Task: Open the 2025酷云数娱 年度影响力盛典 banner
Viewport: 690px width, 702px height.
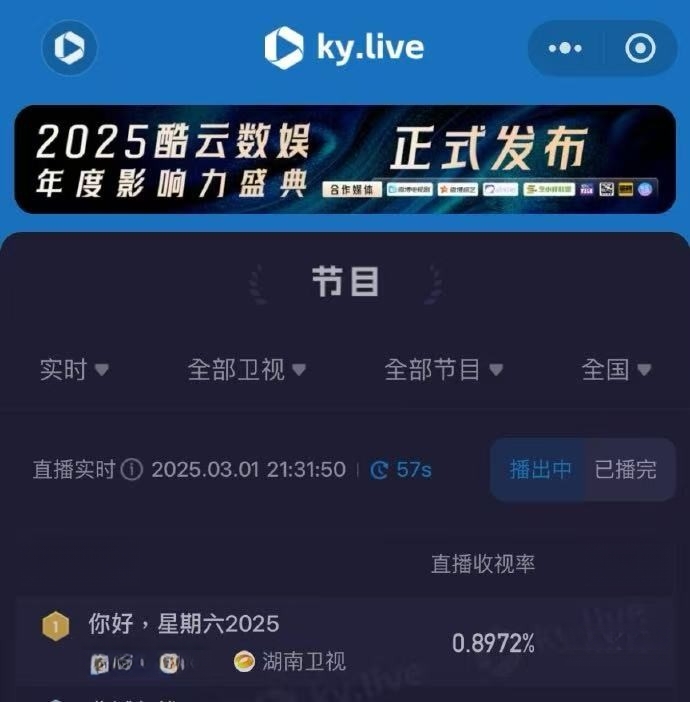Action: click(345, 160)
